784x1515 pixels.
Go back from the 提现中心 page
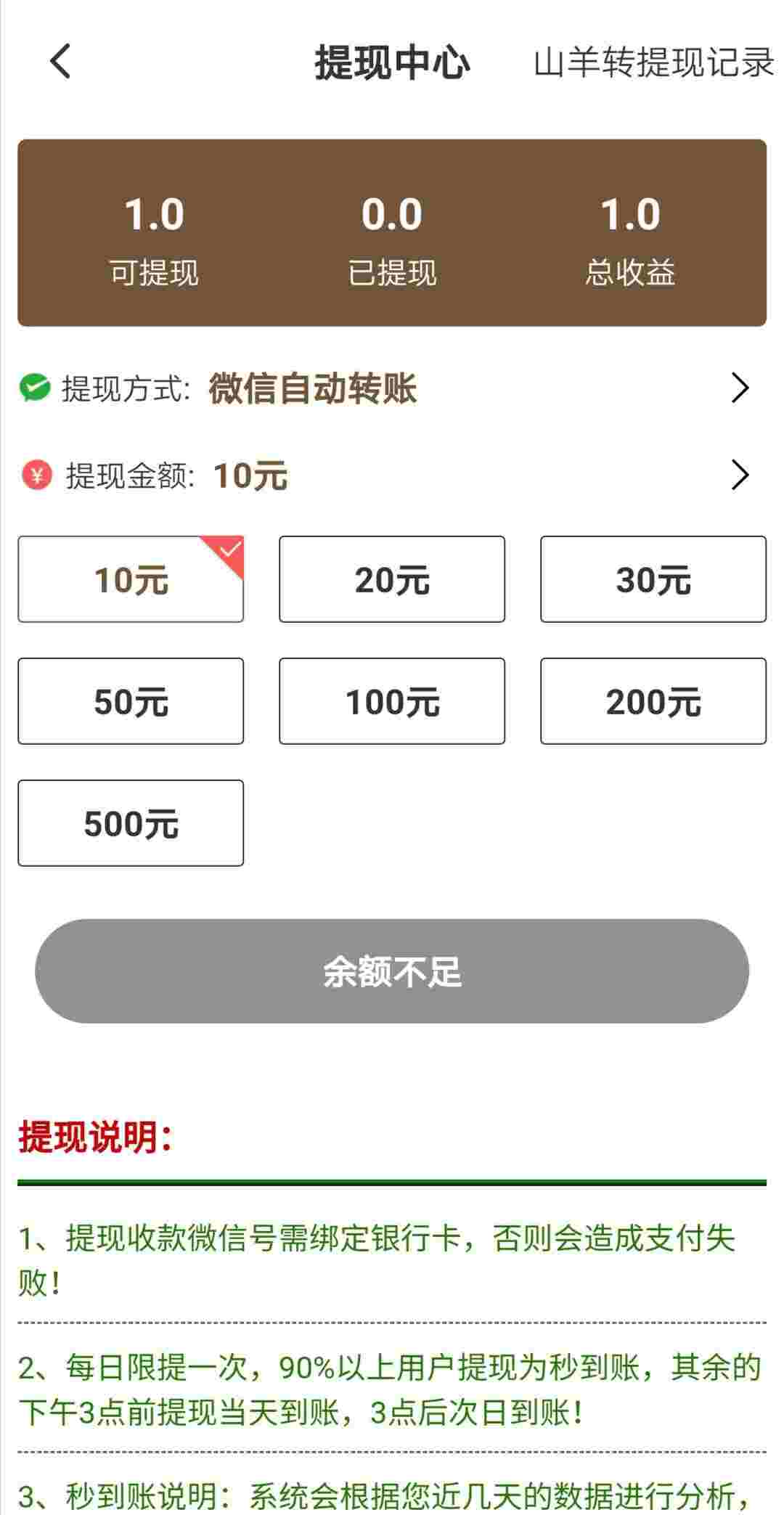61,61
